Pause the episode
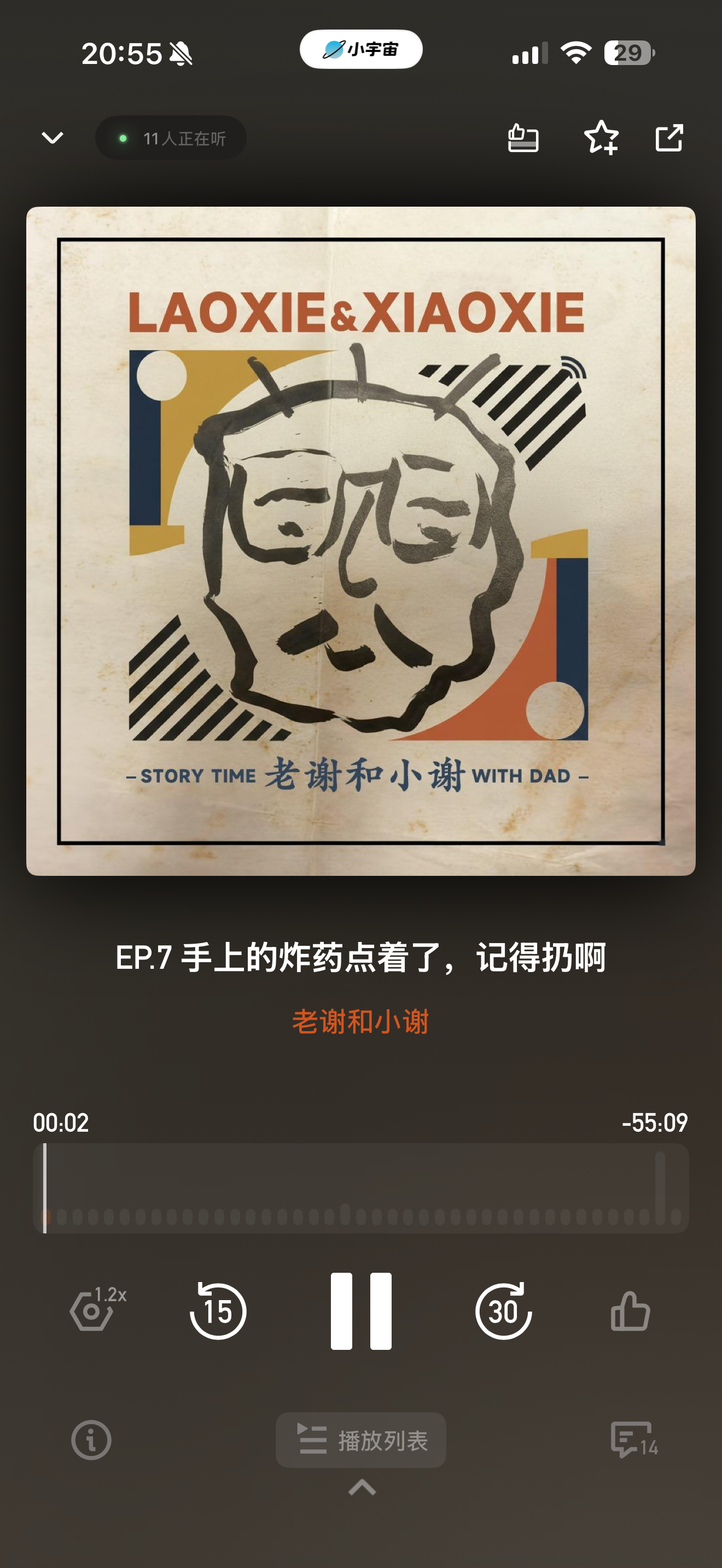This screenshot has width=722, height=1568. [361, 1310]
